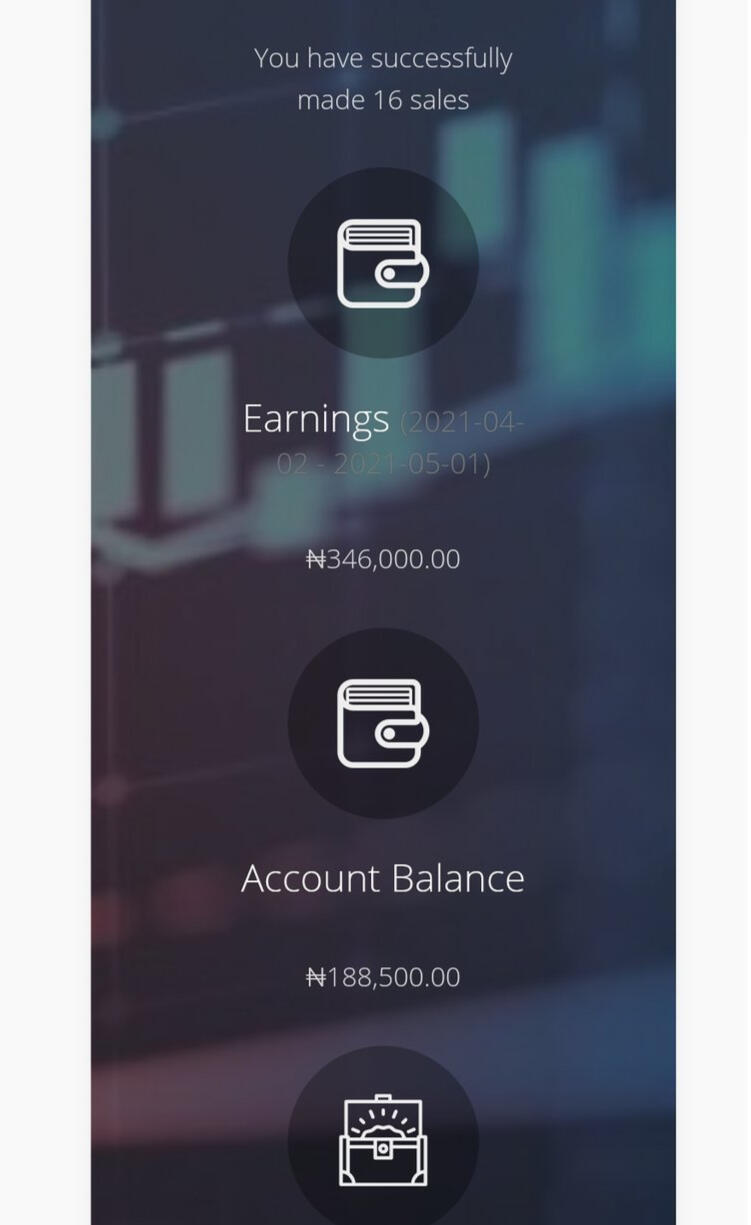Open the Earnings section heading
The height and width of the screenshot is (1225, 751).
[317, 418]
